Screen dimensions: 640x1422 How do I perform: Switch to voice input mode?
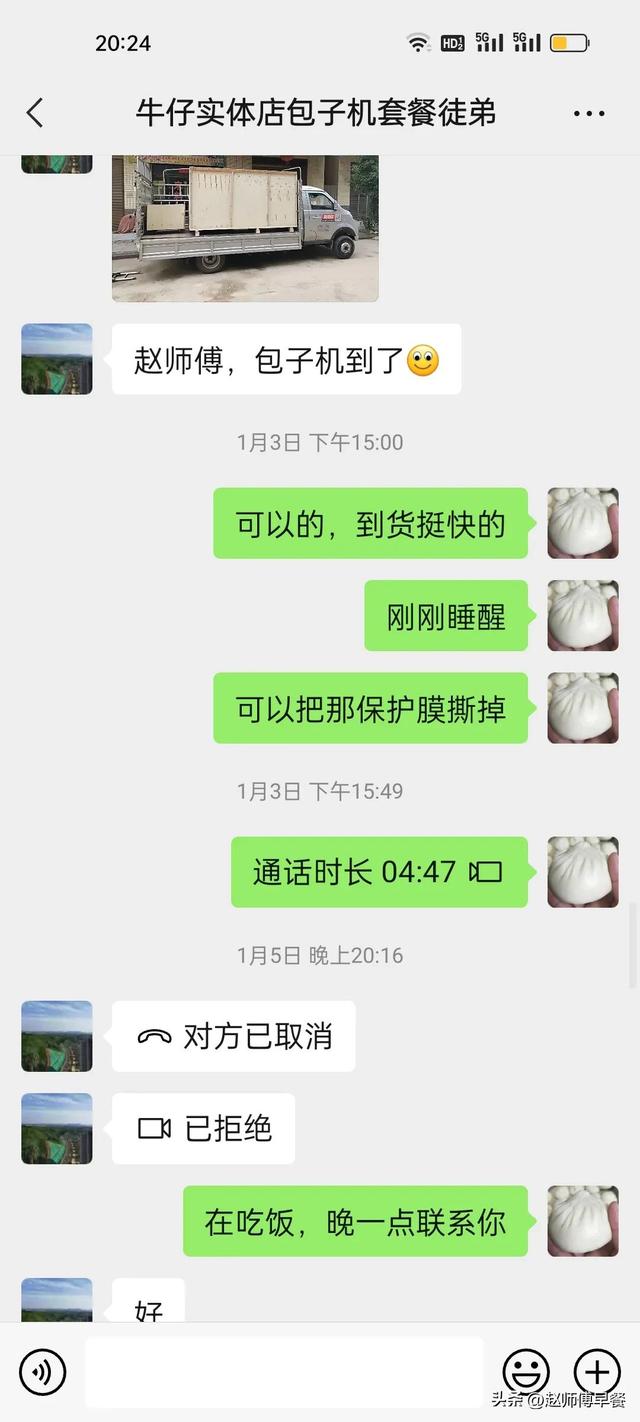[x=42, y=1372]
